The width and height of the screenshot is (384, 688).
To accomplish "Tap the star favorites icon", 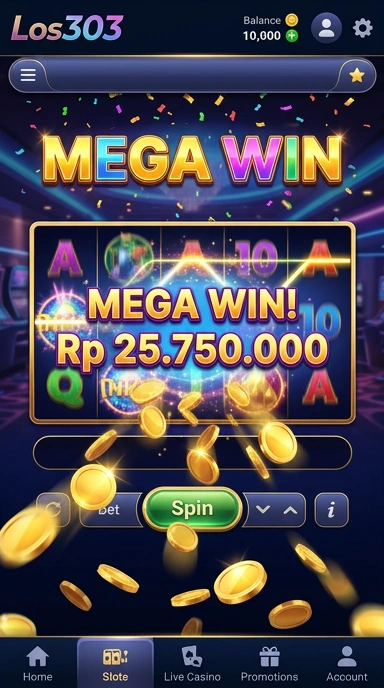I will pyautogui.click(x=357, y=75).
